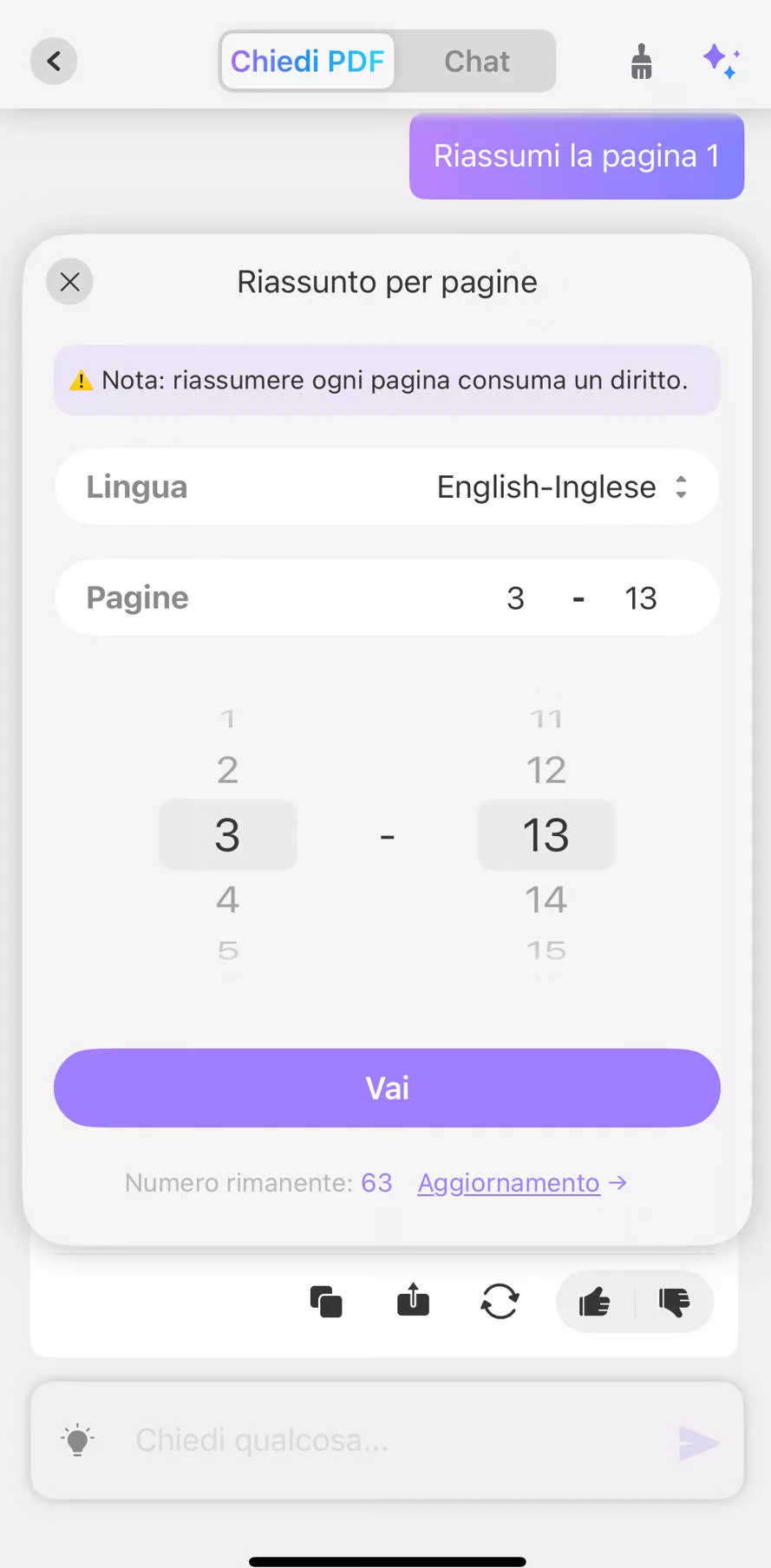Share the response
This screenshot has height=1568, width=771.
[413, 1300]
